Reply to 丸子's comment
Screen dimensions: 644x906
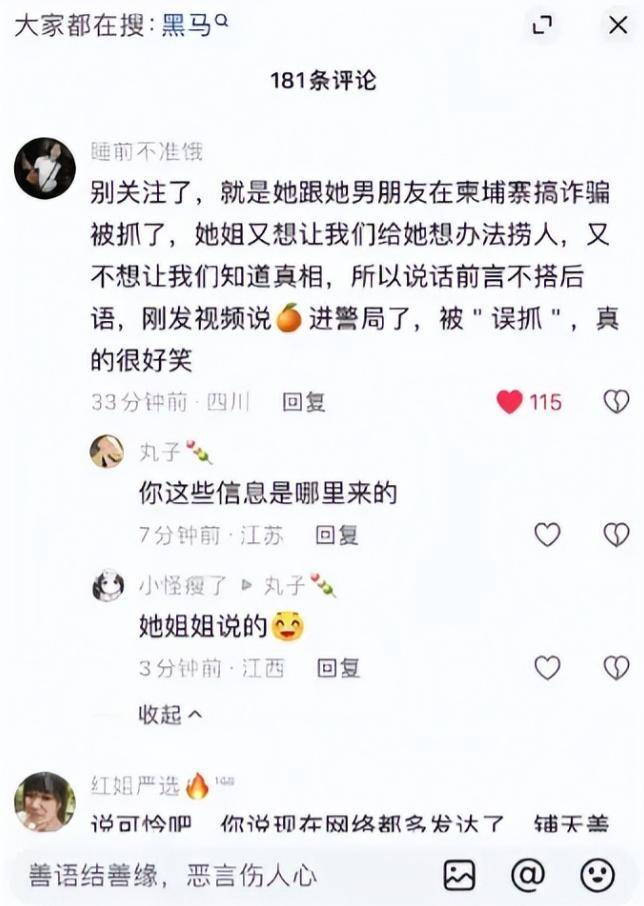(x=337, y=535)
